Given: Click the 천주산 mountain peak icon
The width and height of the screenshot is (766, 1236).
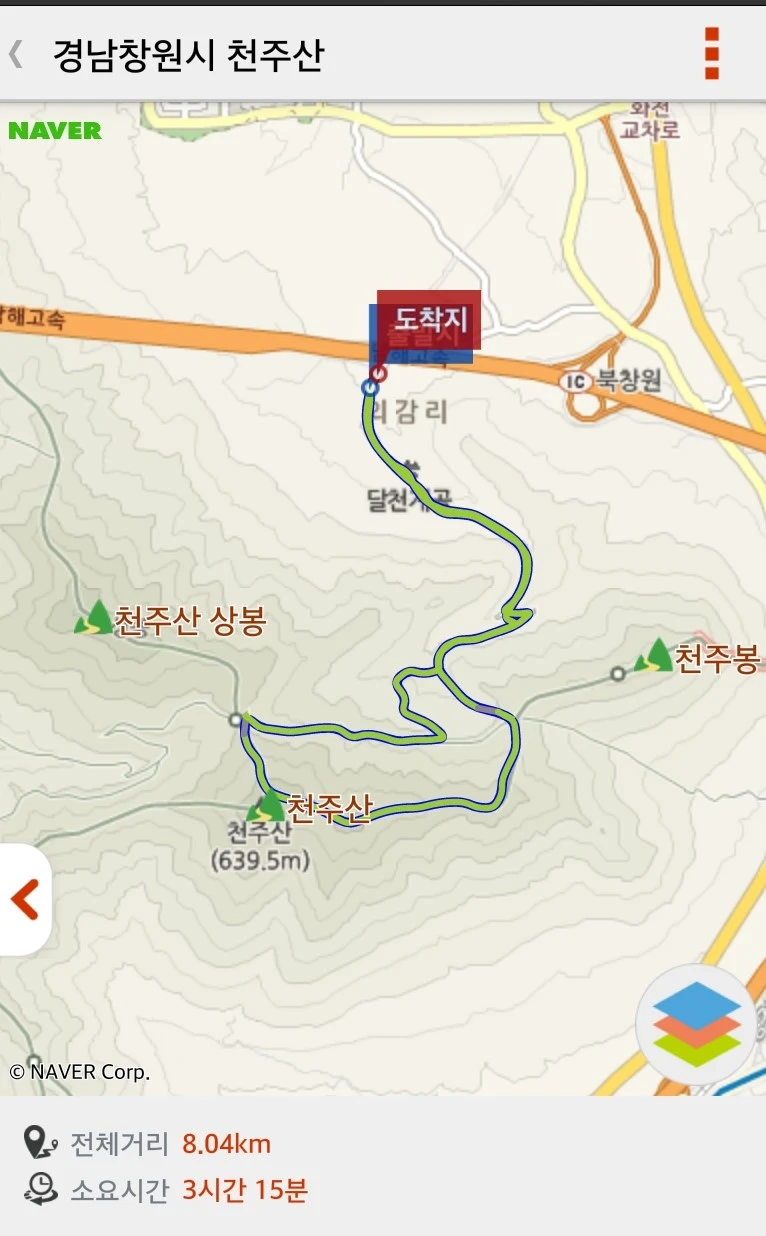Looking at the screenshot, I should click(x=265, y=806).
